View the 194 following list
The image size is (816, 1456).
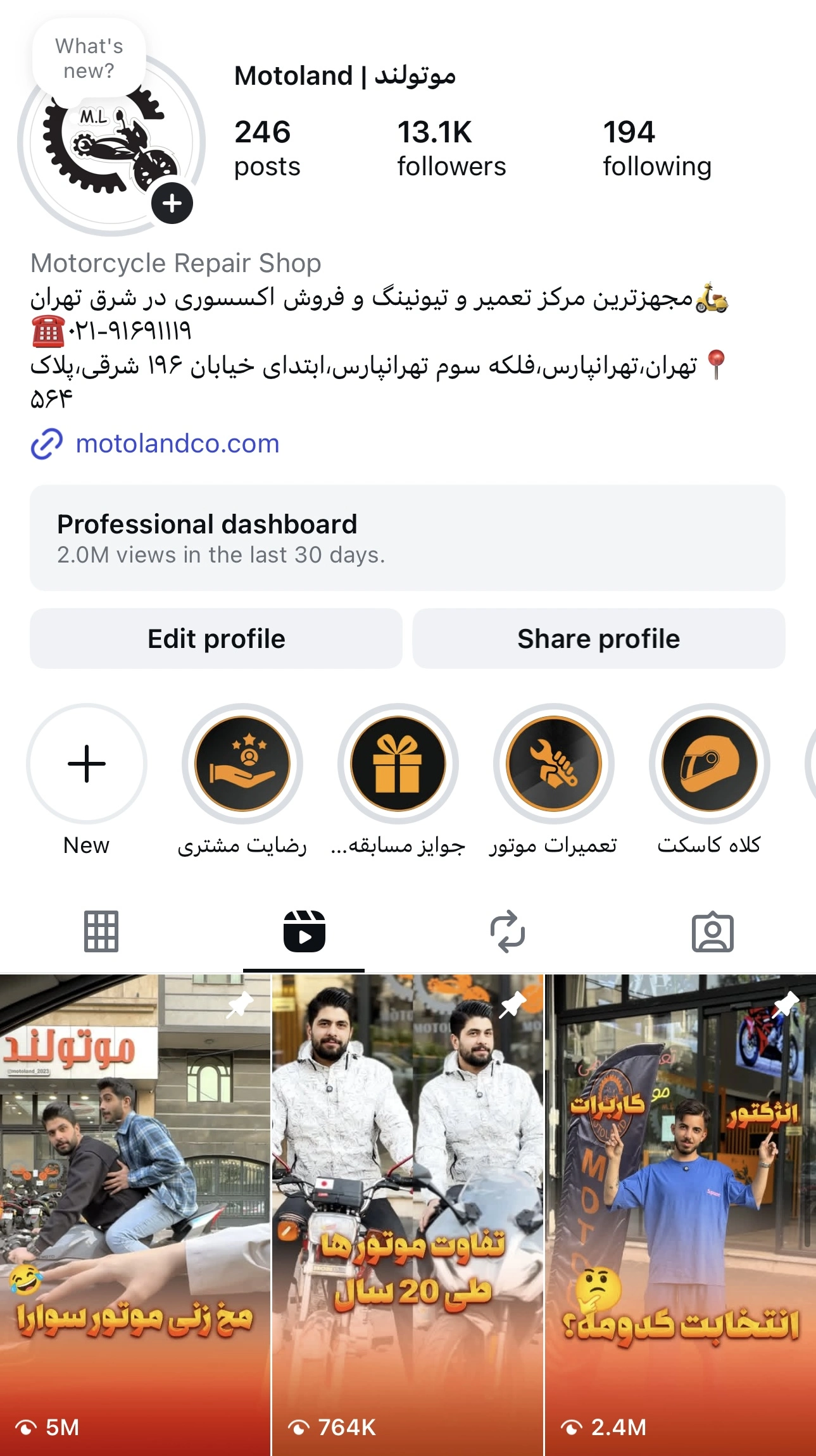[x=656, y=149]
